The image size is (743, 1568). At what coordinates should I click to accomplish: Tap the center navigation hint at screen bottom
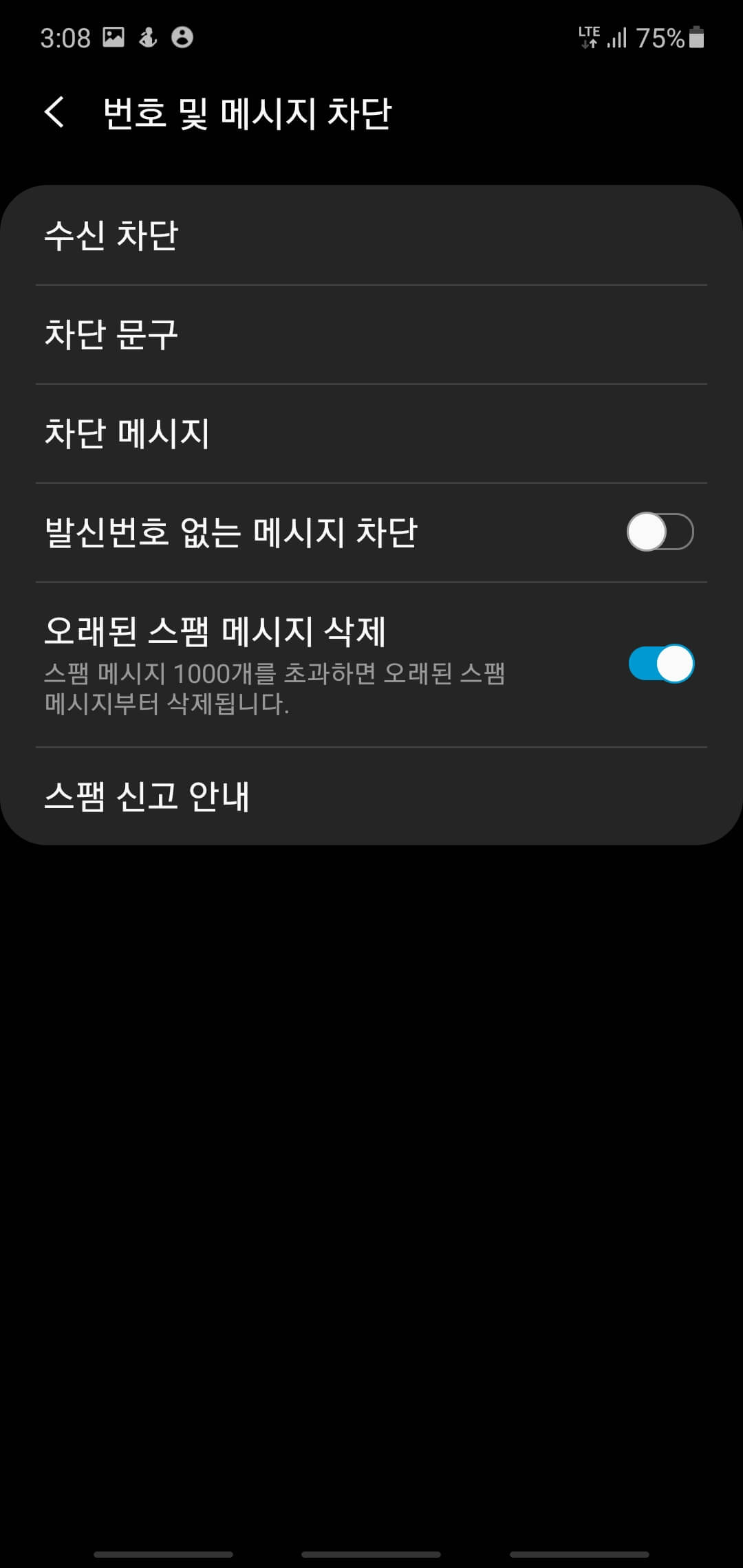(x=371, y=1553)
